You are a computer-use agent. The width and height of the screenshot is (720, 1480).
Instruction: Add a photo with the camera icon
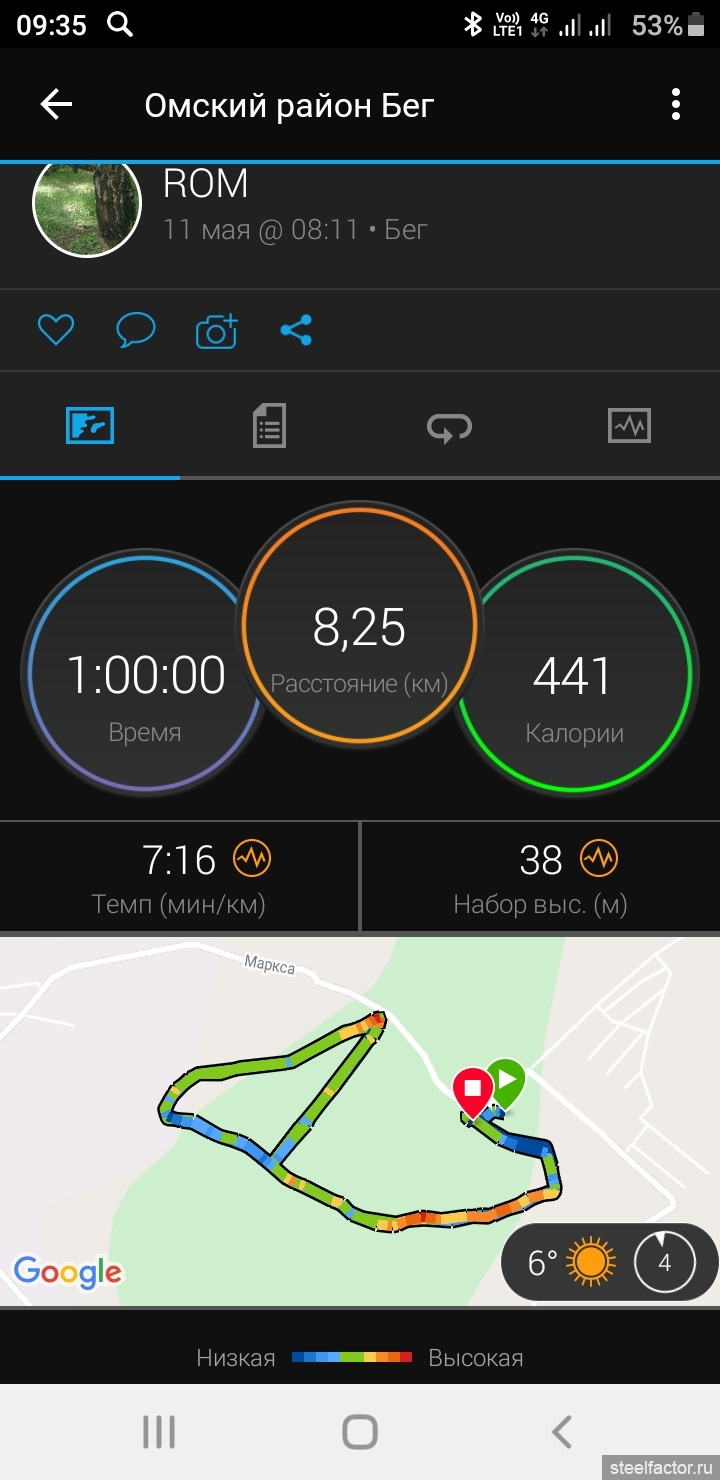pos(216,330)
